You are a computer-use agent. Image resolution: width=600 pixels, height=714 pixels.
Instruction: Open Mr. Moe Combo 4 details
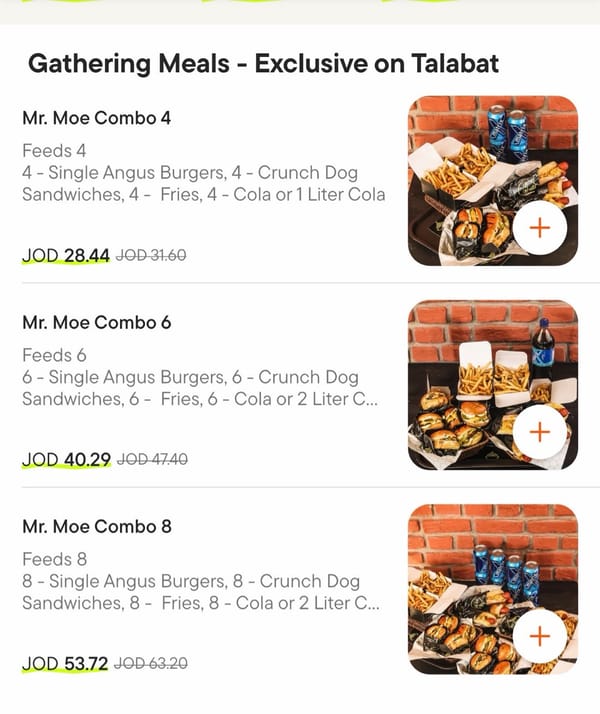click(97, 118)
